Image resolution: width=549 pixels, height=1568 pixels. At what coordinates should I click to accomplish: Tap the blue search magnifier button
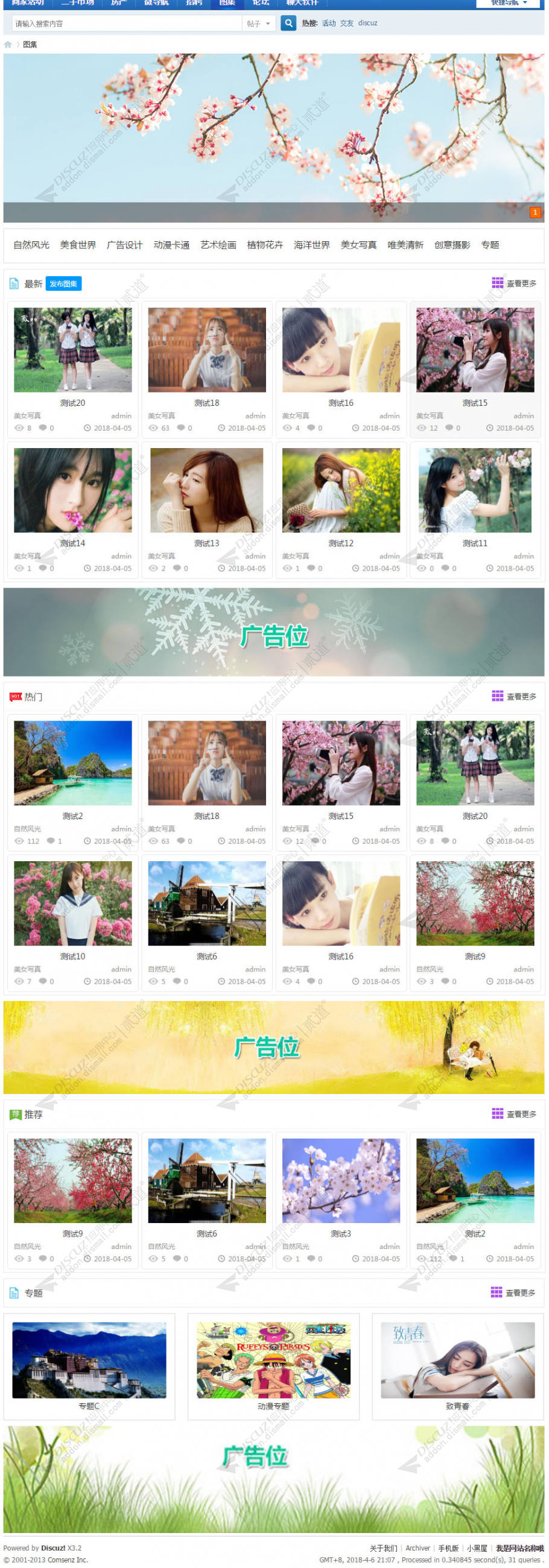288,23
